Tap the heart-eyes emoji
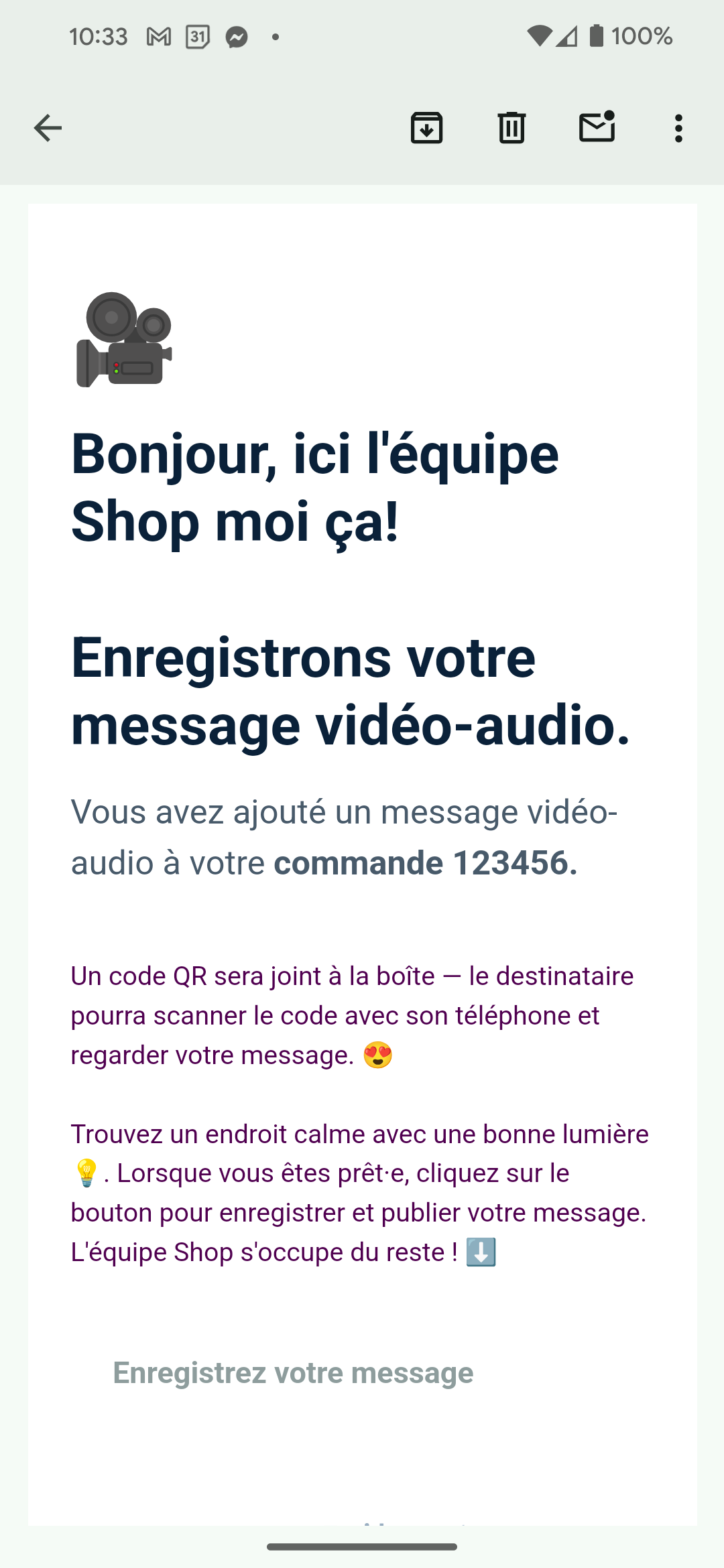724x1568 pixels. 379,1053
